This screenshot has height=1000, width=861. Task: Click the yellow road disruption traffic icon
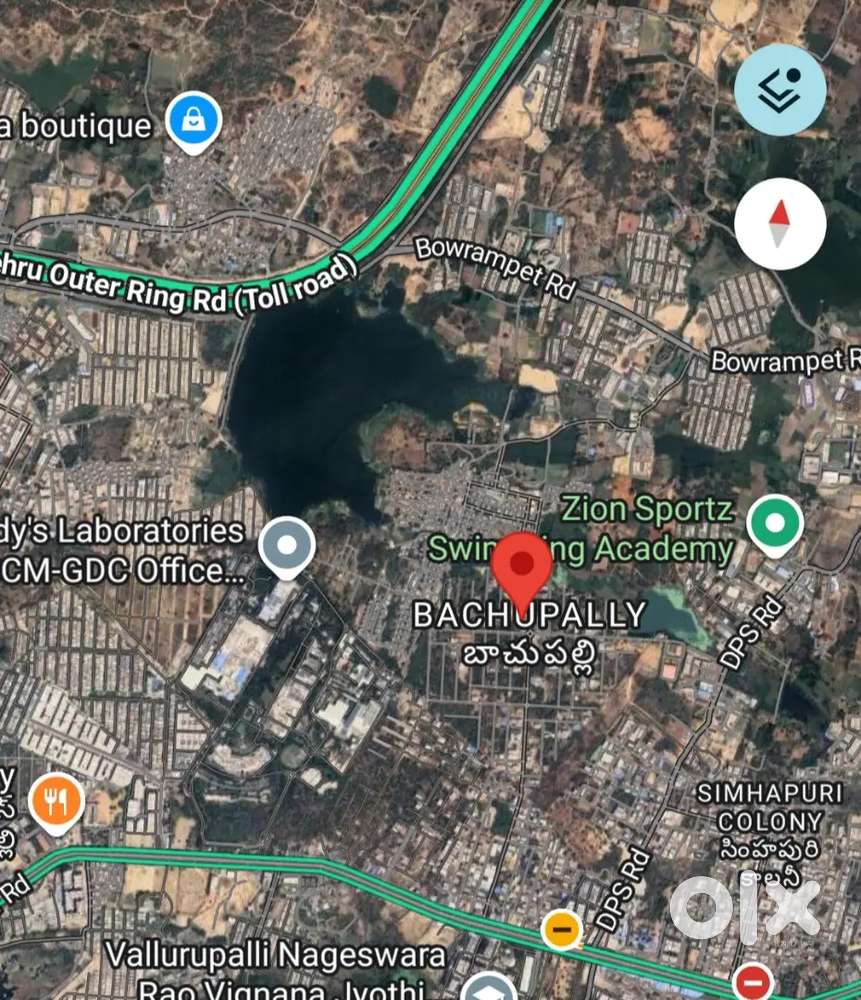point(562,929)
